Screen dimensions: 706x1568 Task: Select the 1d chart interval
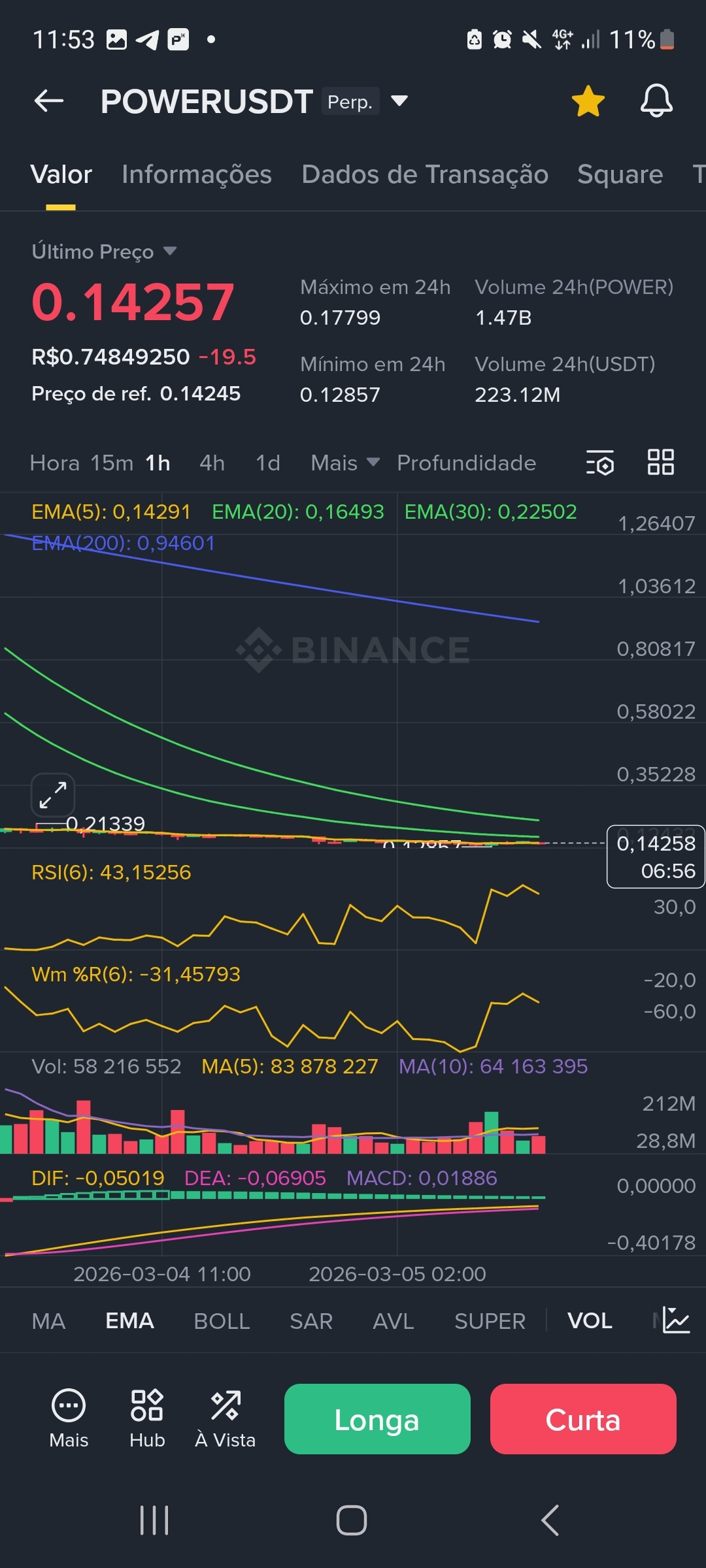click(268, 463)
